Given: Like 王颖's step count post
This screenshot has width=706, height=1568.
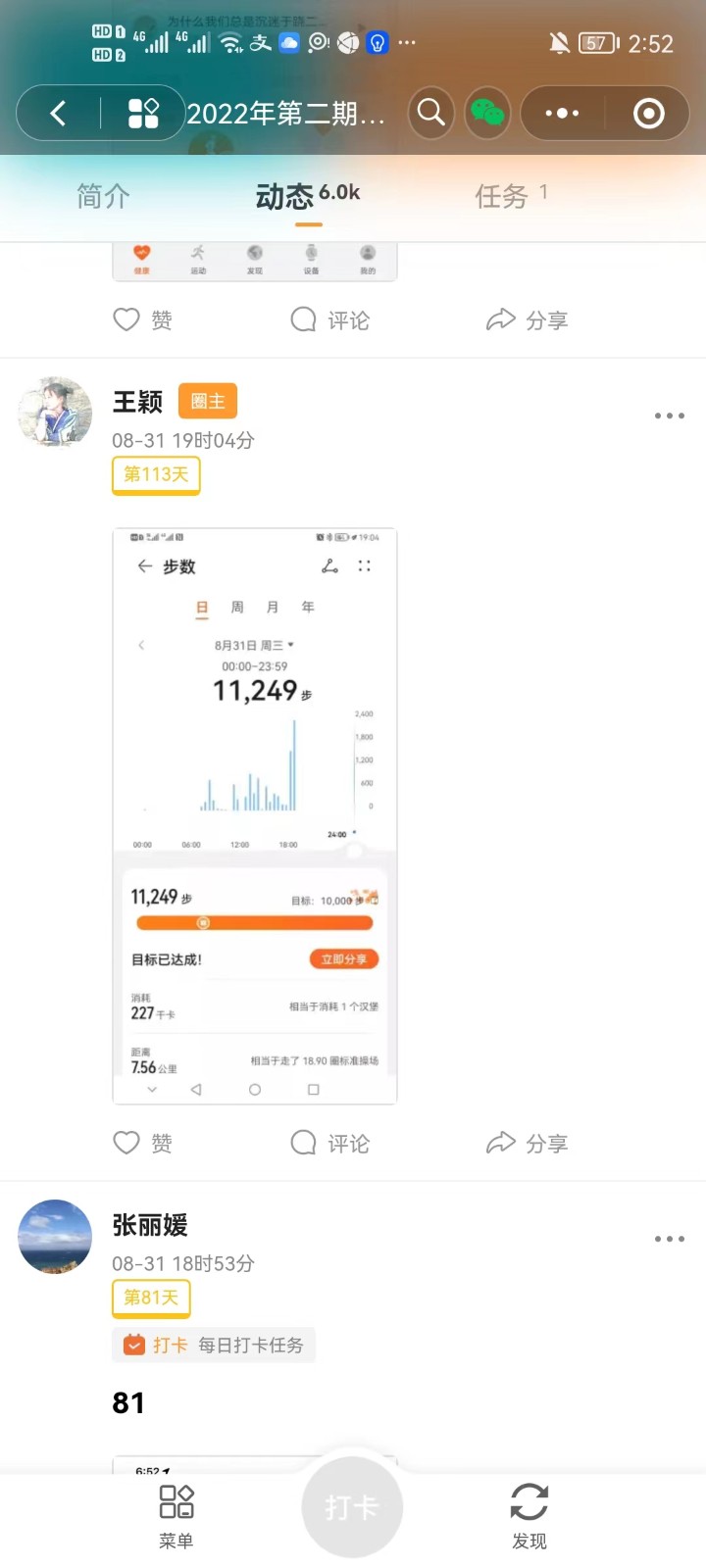Looking at the screenshot, I should pos(143,1143).
